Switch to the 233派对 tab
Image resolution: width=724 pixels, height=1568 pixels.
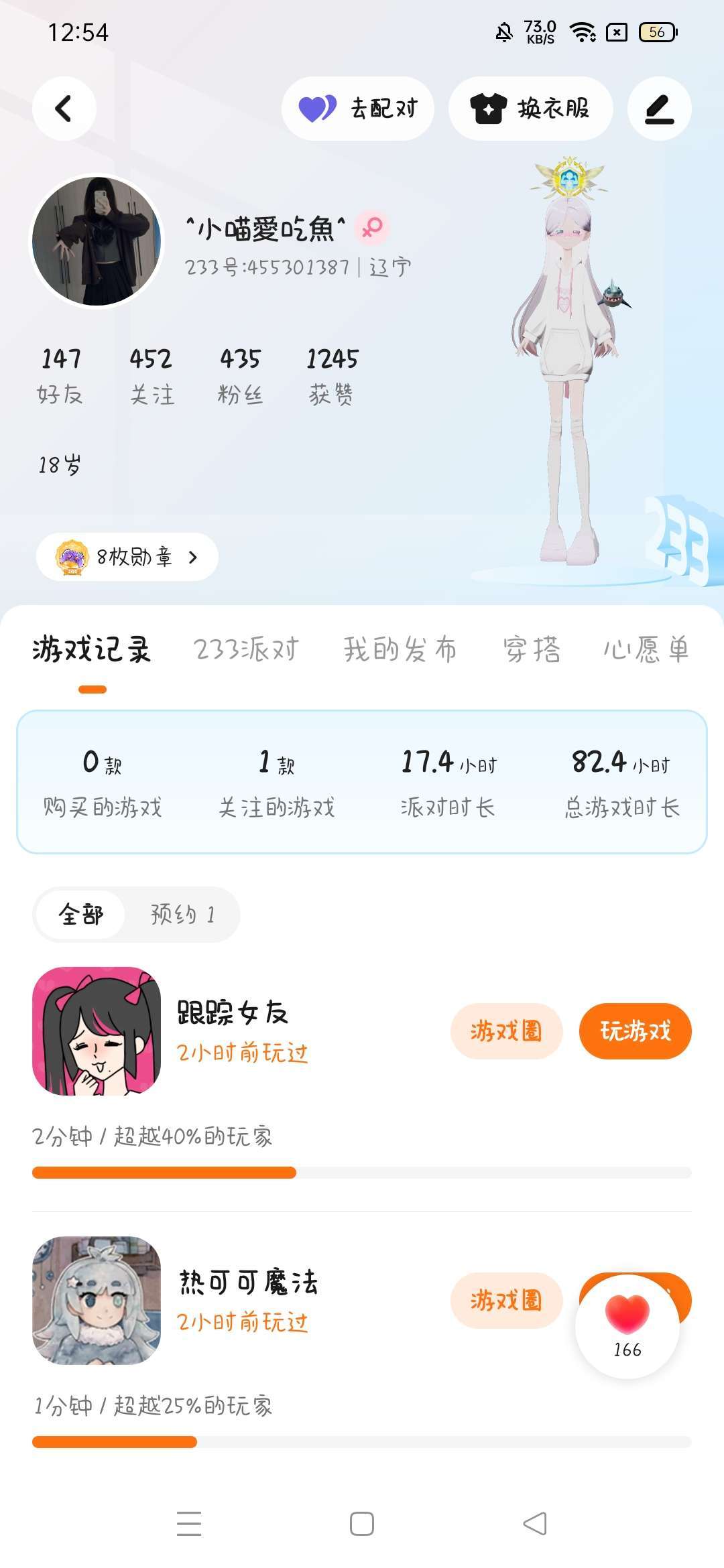click(x=246, y=649)
